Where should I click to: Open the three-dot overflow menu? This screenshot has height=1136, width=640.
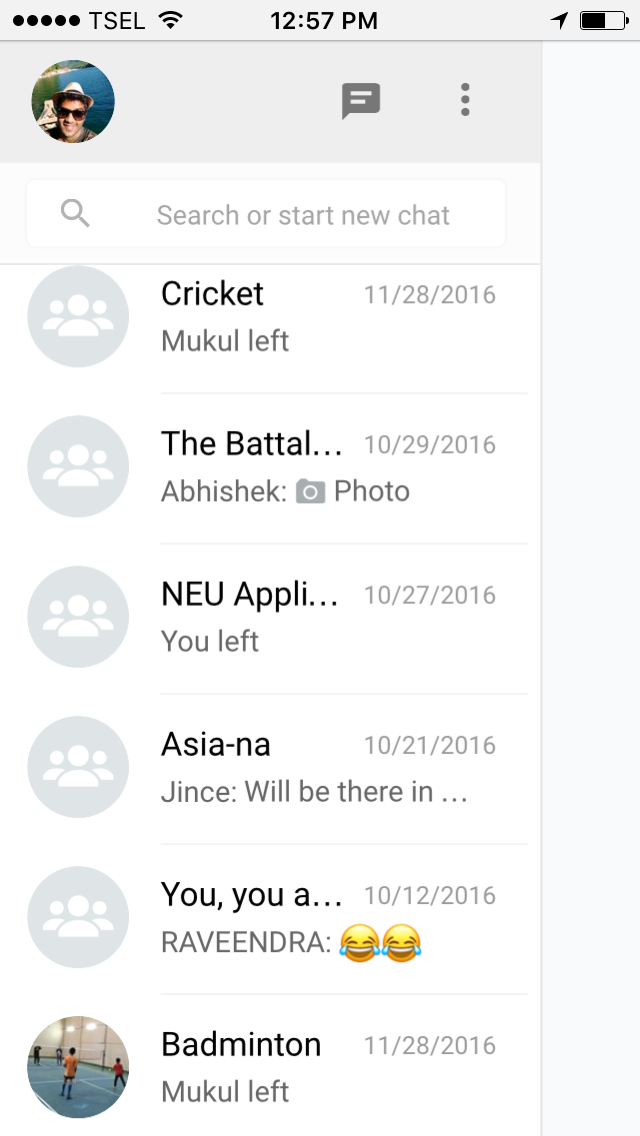[465, 100]
